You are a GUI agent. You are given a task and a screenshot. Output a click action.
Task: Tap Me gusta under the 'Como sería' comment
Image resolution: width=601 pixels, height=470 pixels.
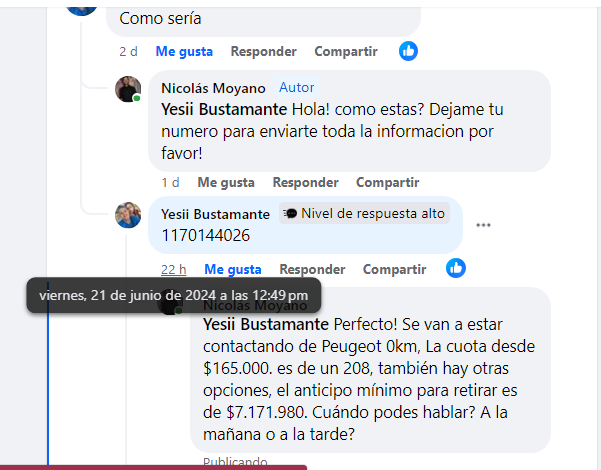point(183,51)
